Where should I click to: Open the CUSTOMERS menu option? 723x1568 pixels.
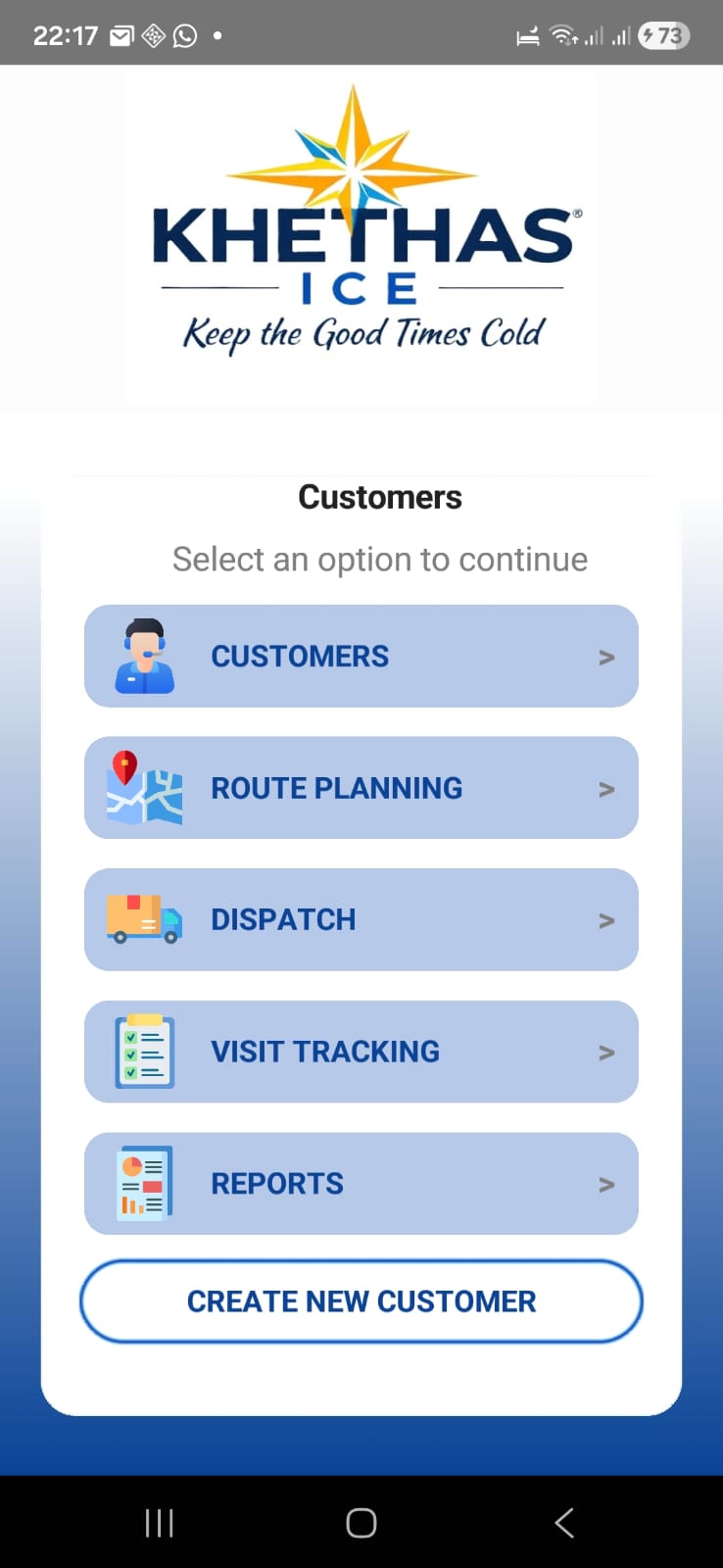click(x=361, y=656)
